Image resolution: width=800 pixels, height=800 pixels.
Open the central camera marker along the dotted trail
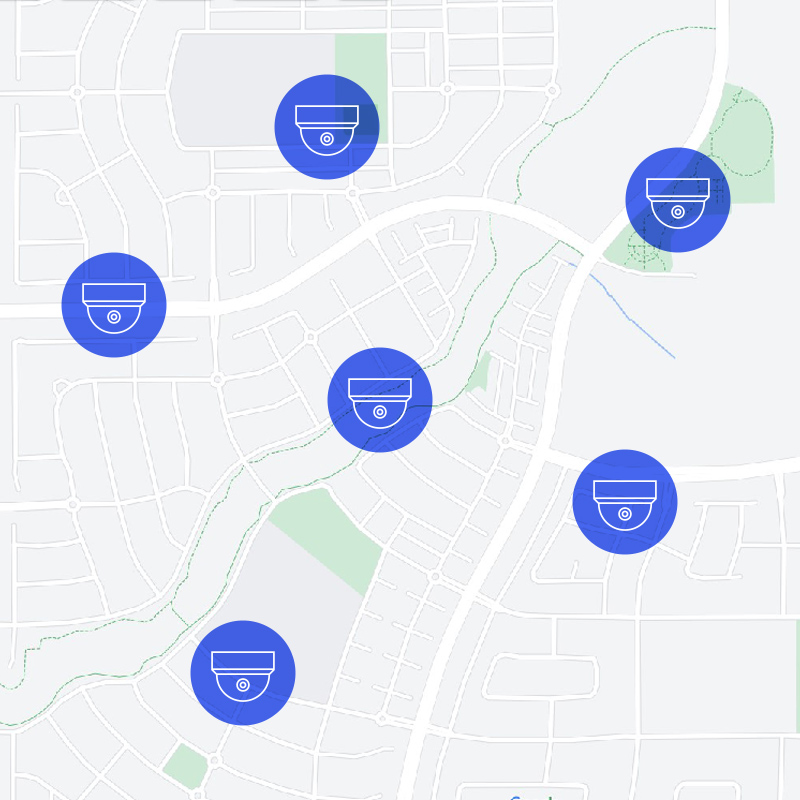[380, 400]
